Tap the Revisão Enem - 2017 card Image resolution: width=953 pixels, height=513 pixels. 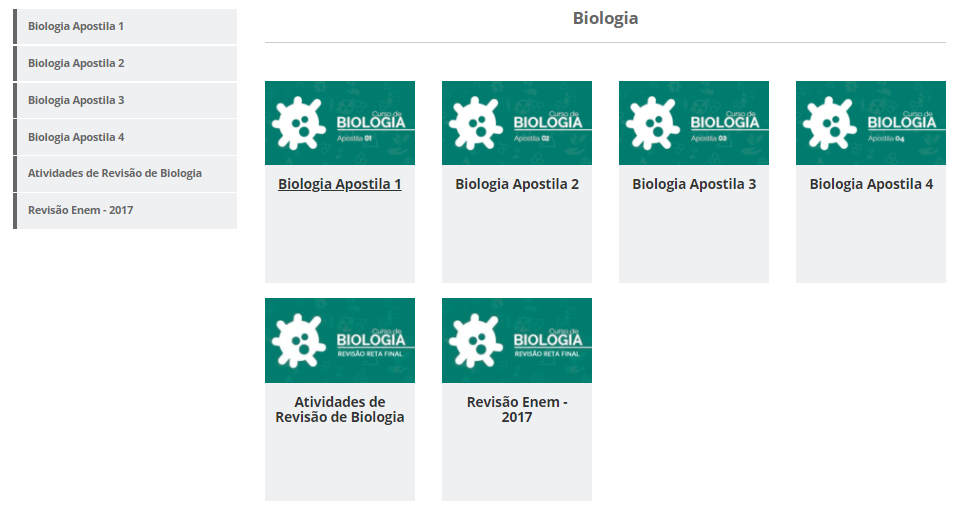coord(517,409)
